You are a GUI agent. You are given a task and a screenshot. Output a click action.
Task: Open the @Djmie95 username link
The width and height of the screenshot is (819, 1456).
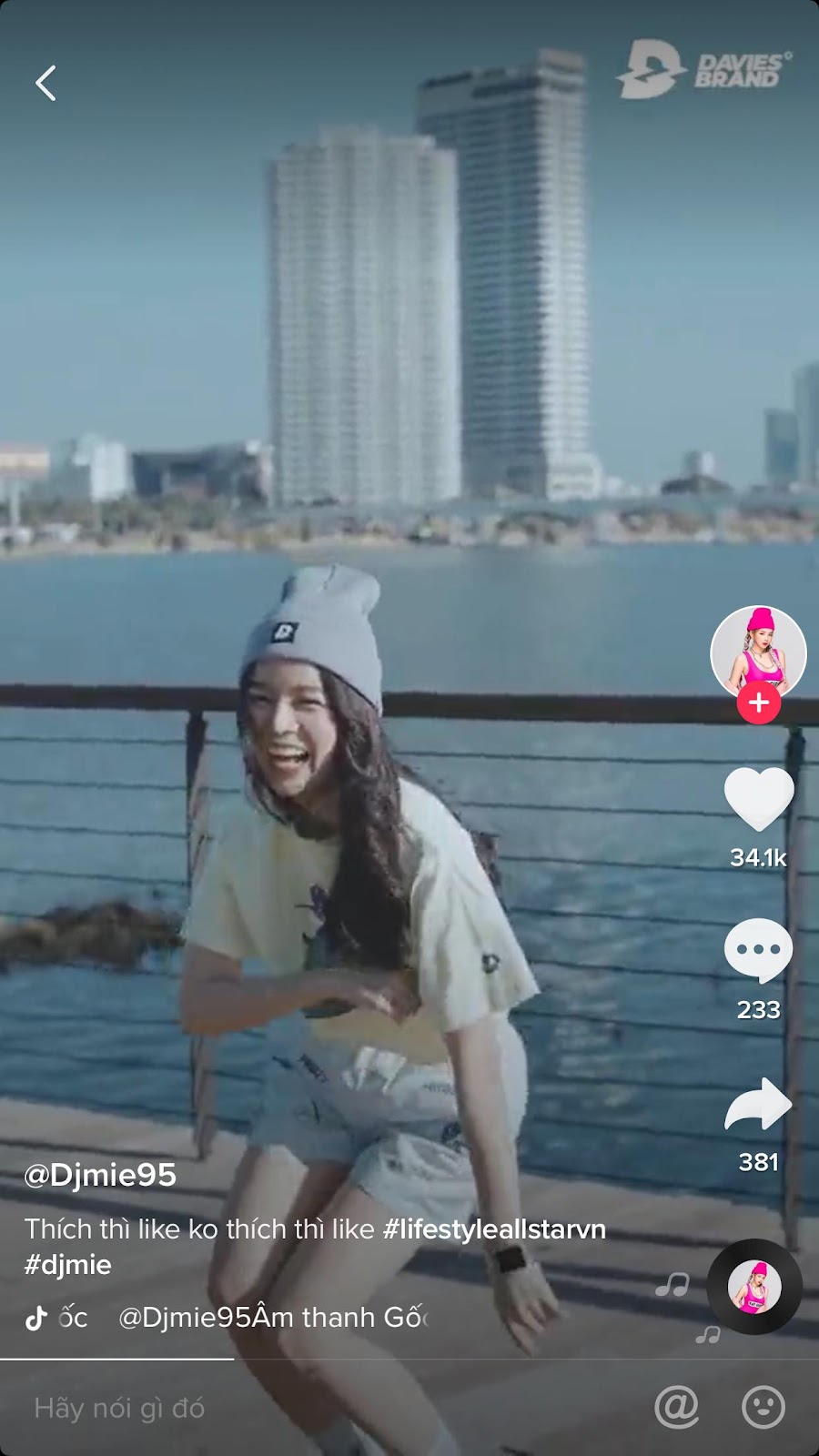click(100, 1175)
